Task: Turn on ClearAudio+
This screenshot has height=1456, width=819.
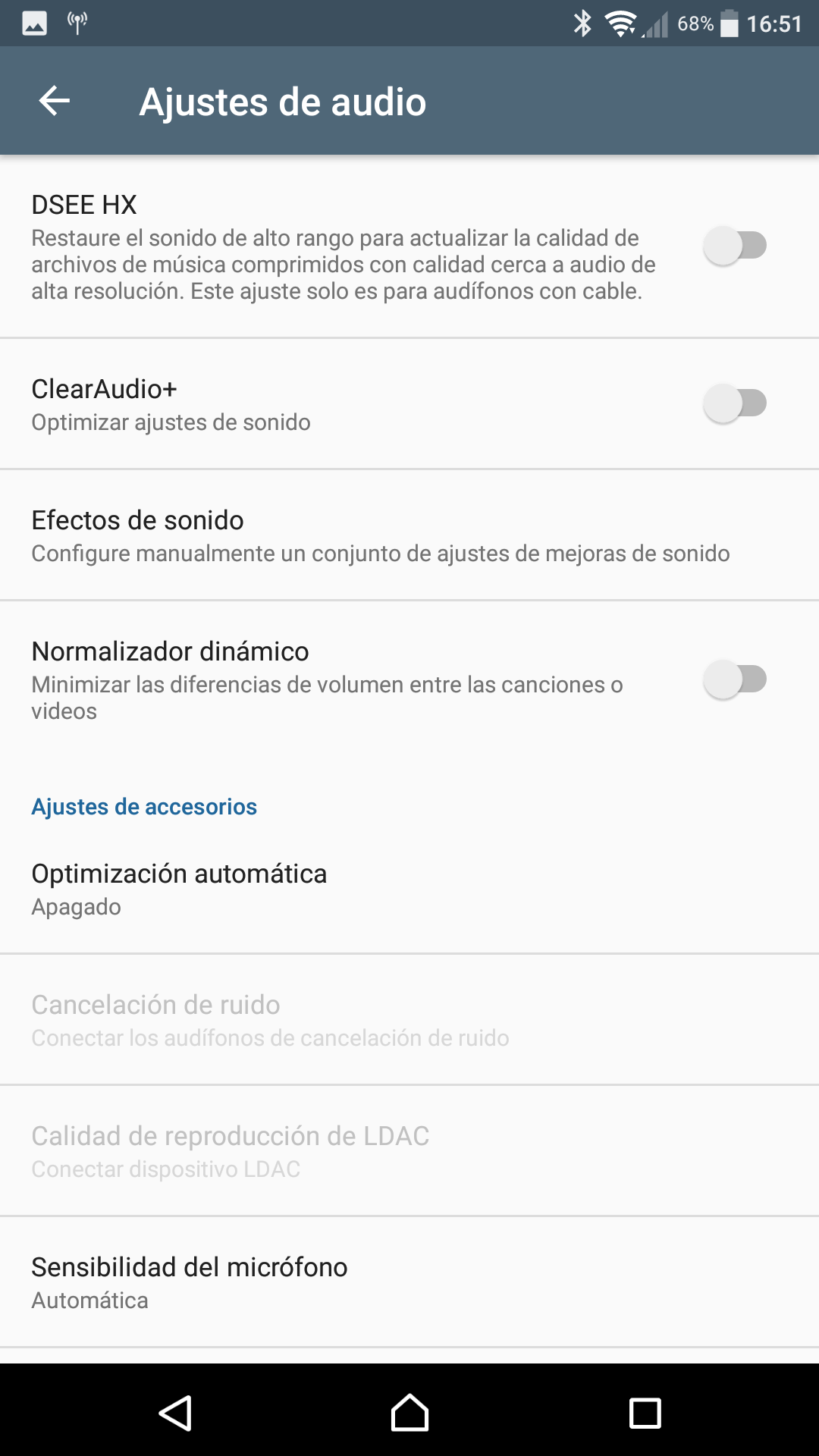Action: [734, 403]
